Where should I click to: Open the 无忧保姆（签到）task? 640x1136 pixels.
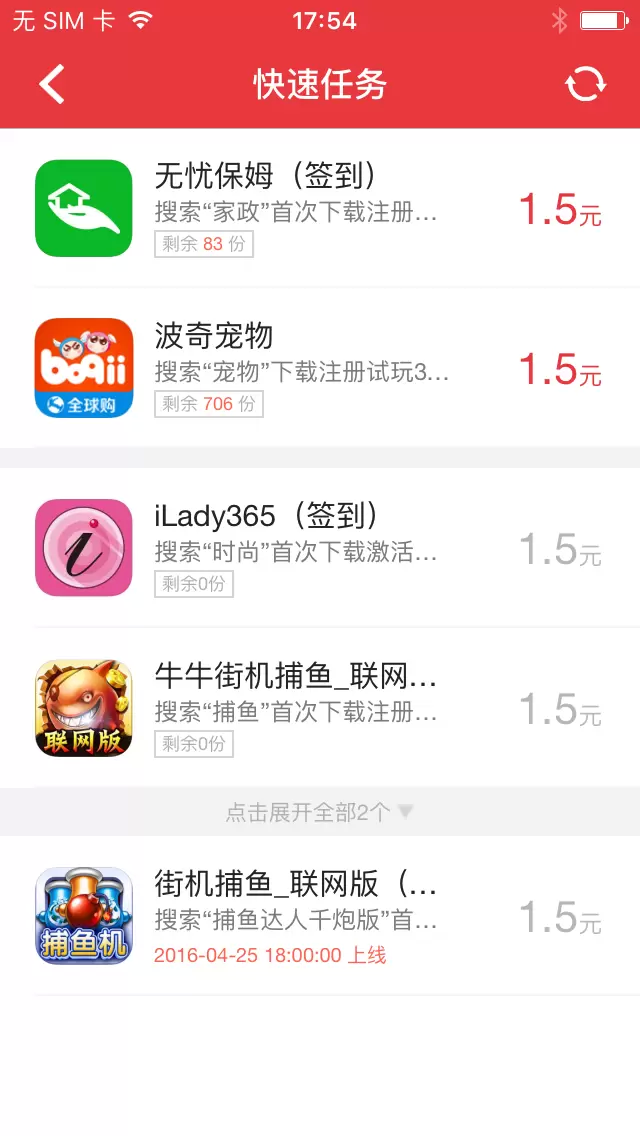pos(320,208)
